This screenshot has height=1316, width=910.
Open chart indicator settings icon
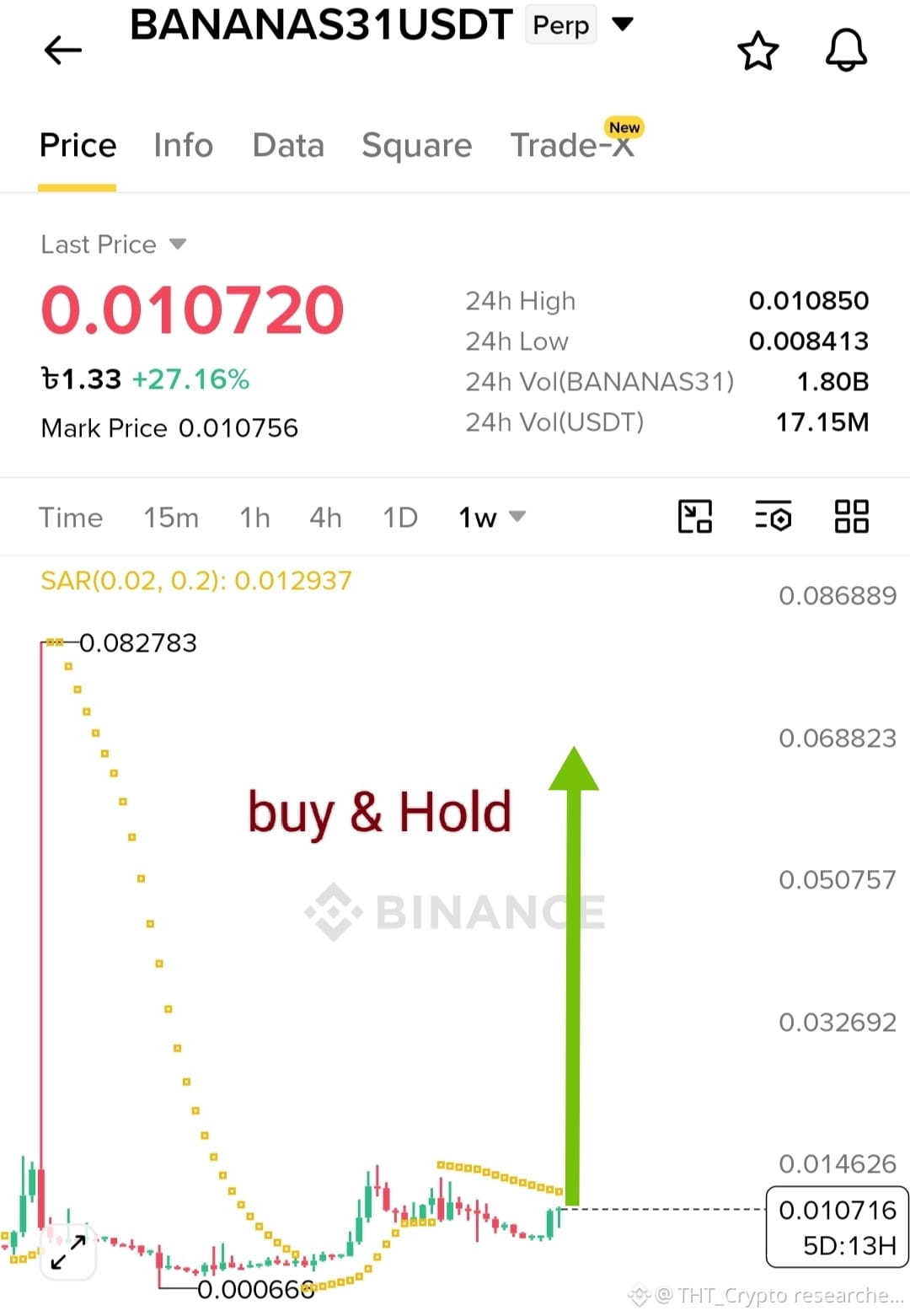coord(773,516)
